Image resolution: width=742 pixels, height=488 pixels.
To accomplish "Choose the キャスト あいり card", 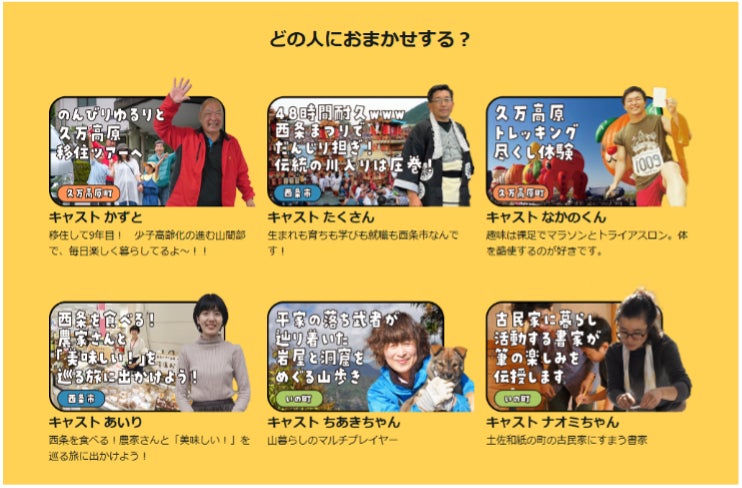I will (x=151, y=377).
